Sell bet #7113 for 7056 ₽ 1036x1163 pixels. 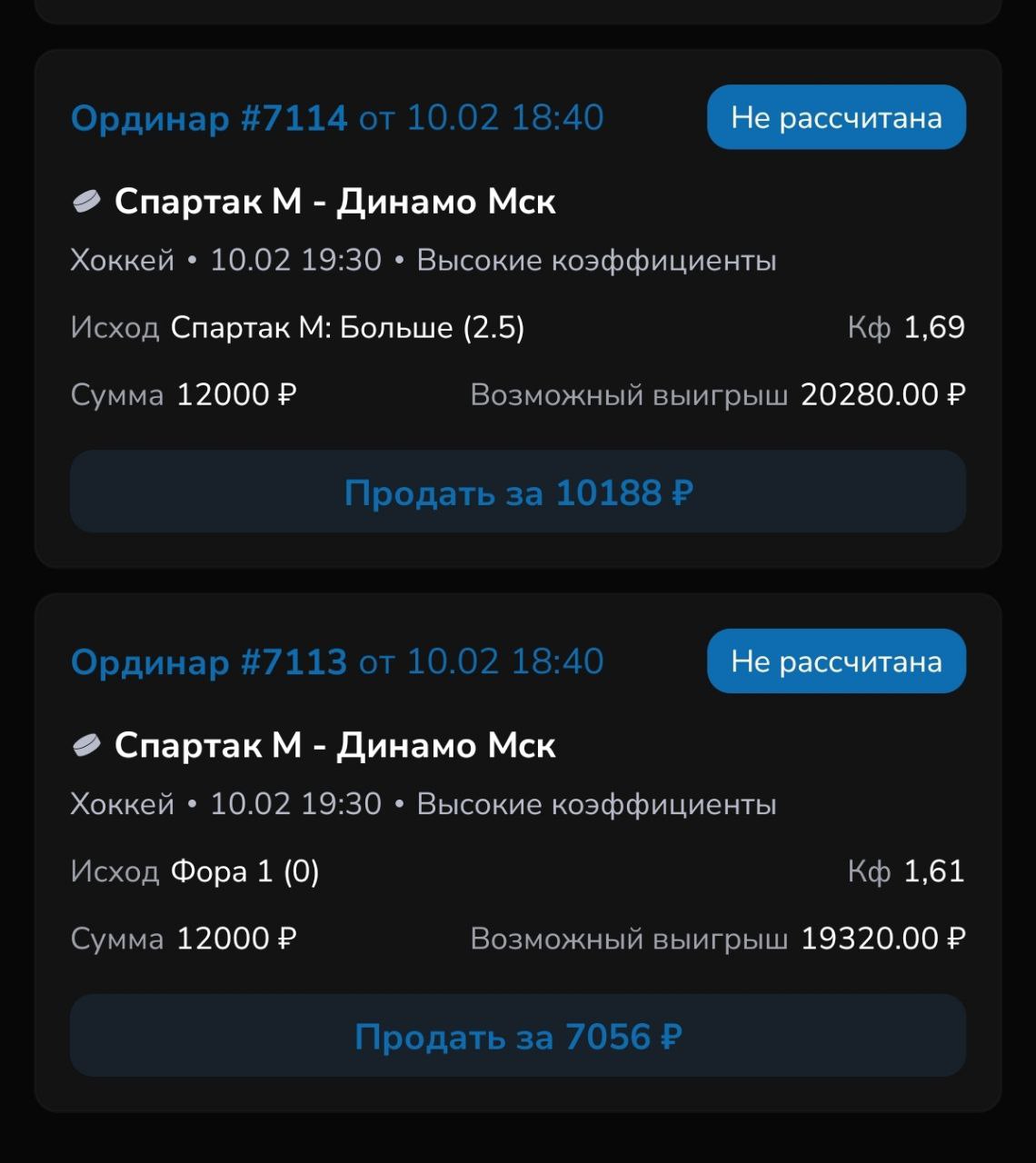[517, 1036]
